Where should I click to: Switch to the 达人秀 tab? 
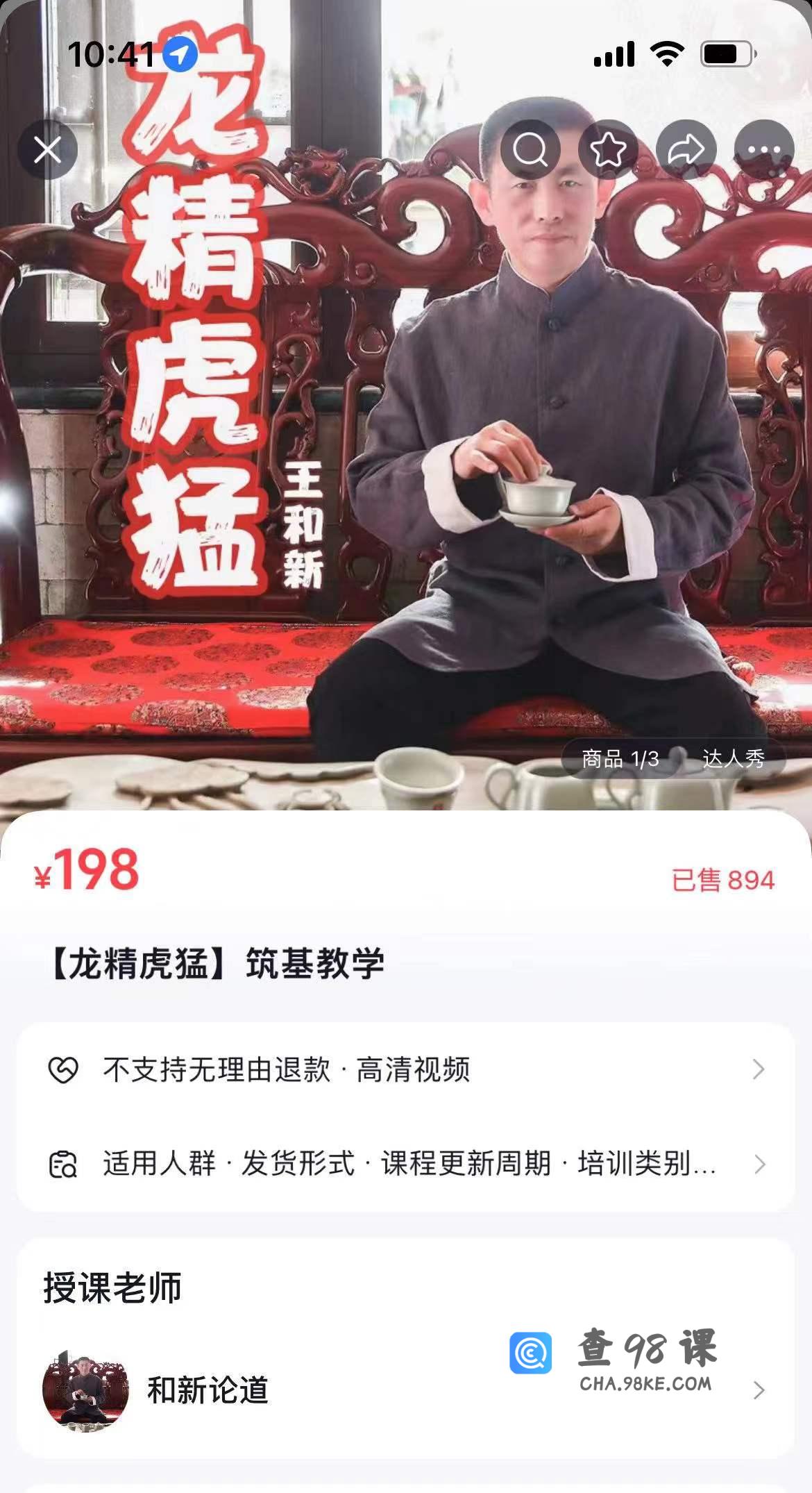point(733,758)
